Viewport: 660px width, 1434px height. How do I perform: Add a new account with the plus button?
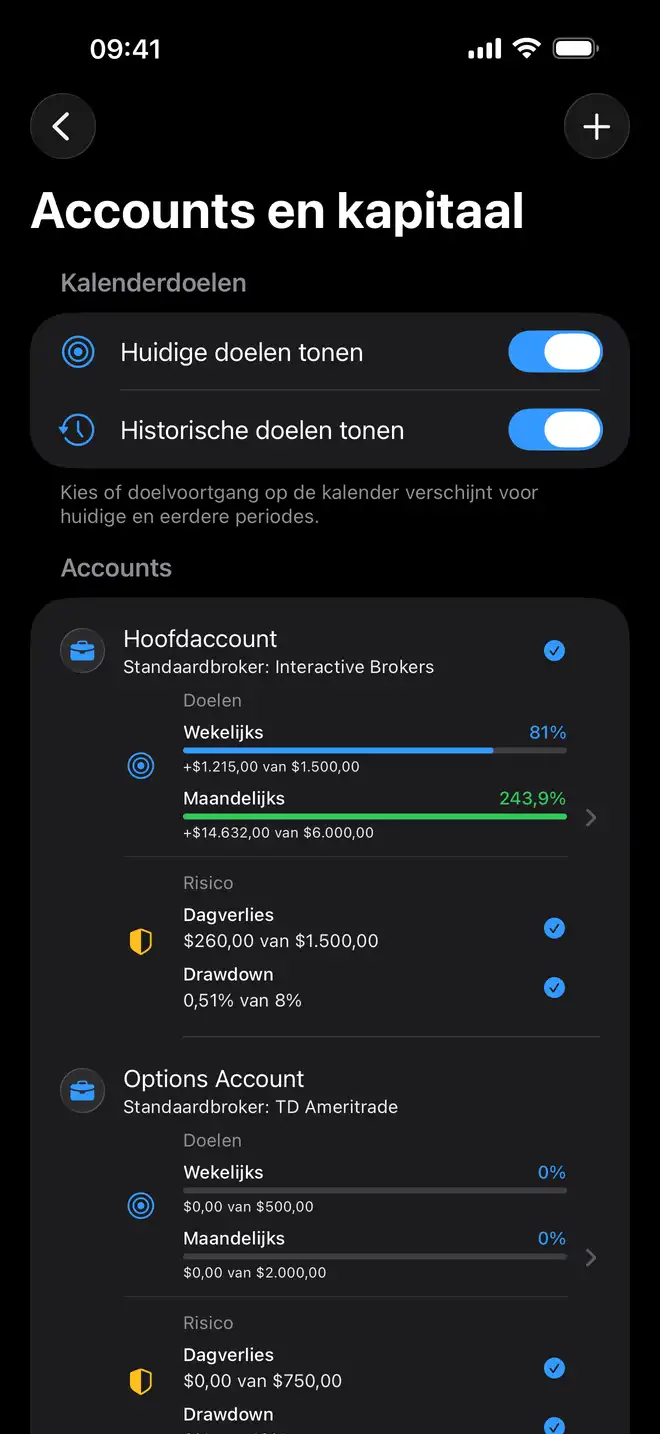tap(596, 127)
